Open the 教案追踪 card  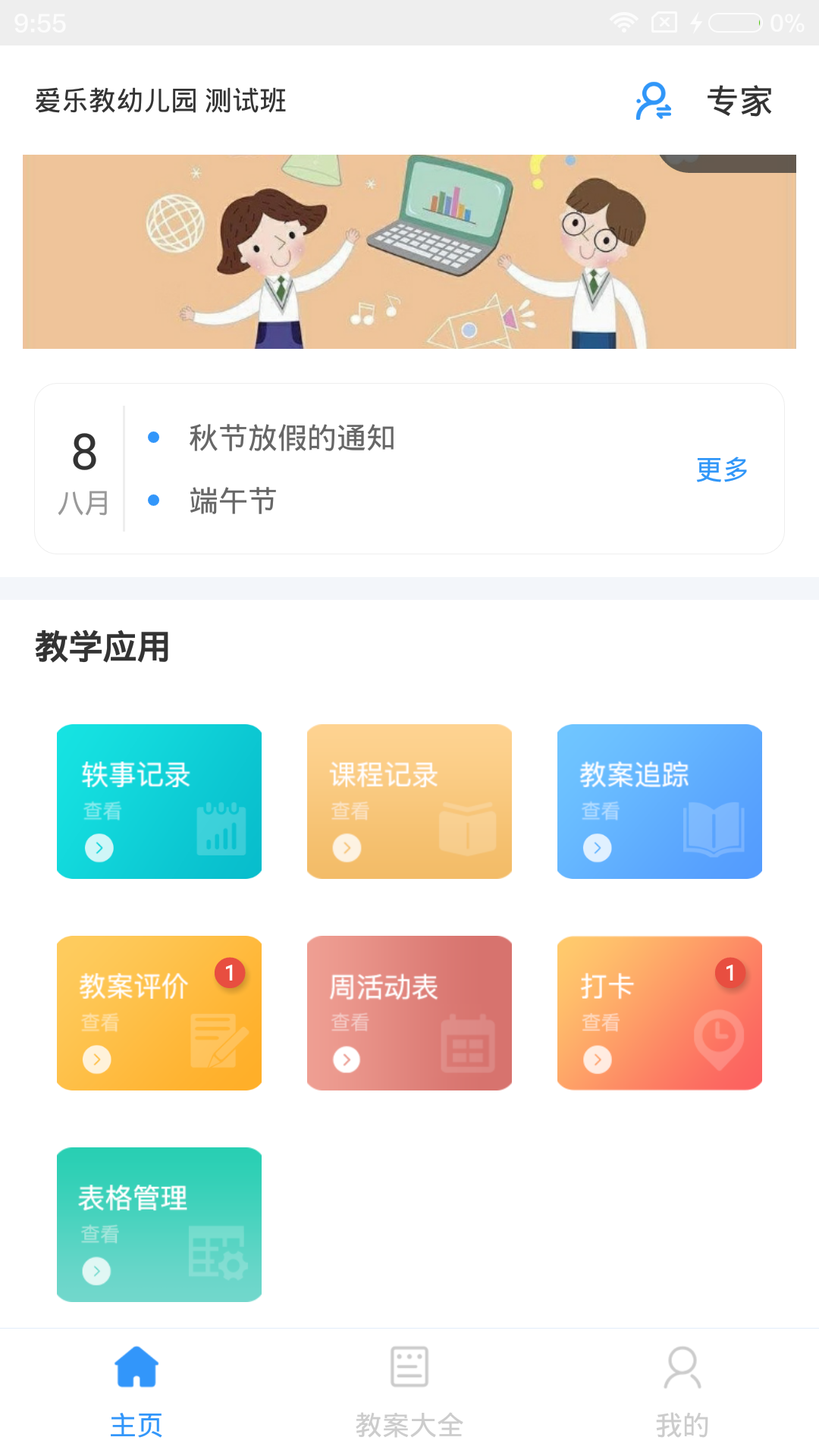[x=660, y=802]
